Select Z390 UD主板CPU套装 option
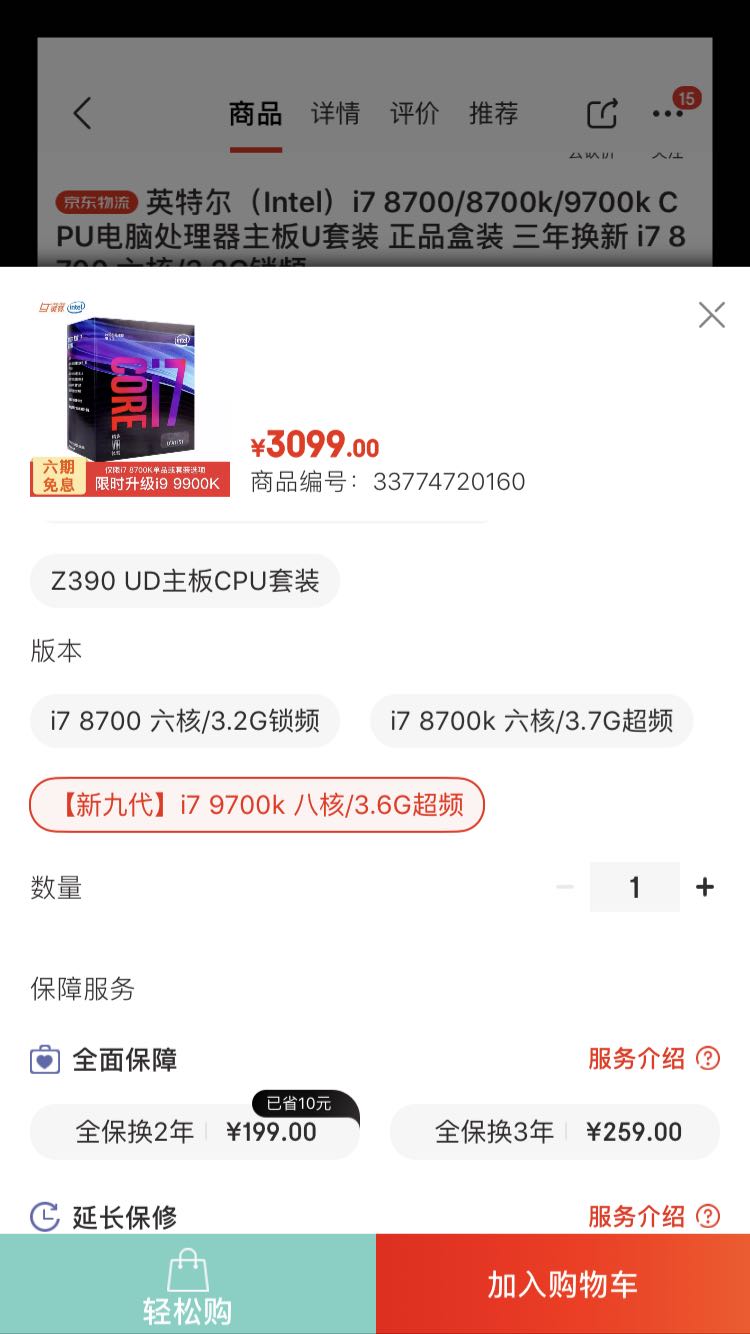The width and height of the screenshot is (750, 1334). pyautogui.click(x=185, y=581)
